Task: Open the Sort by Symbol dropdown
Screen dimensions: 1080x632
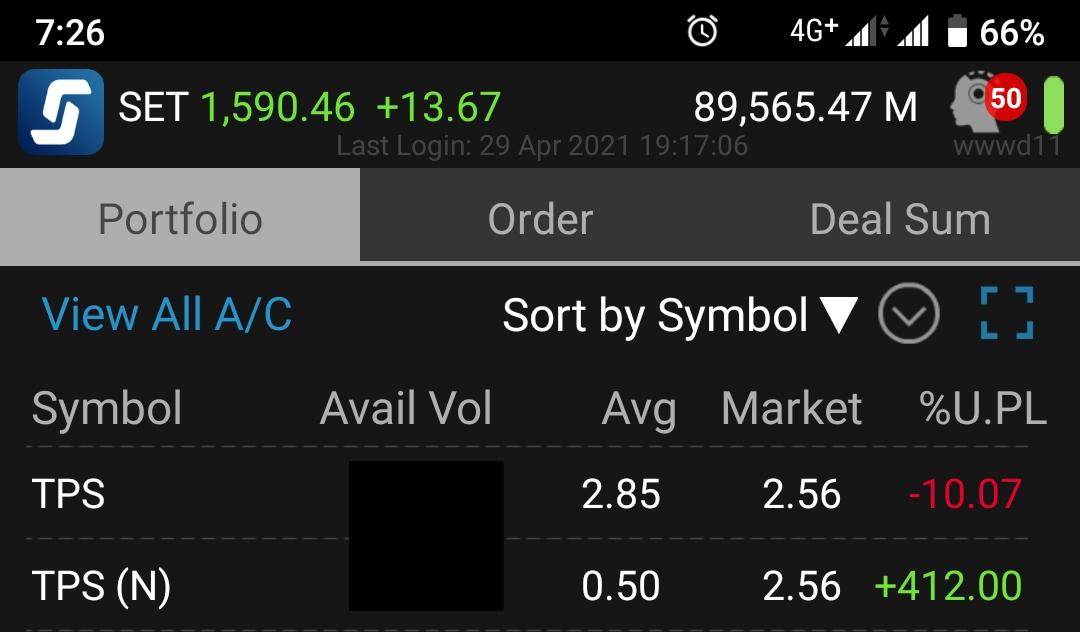Action: 680,316
